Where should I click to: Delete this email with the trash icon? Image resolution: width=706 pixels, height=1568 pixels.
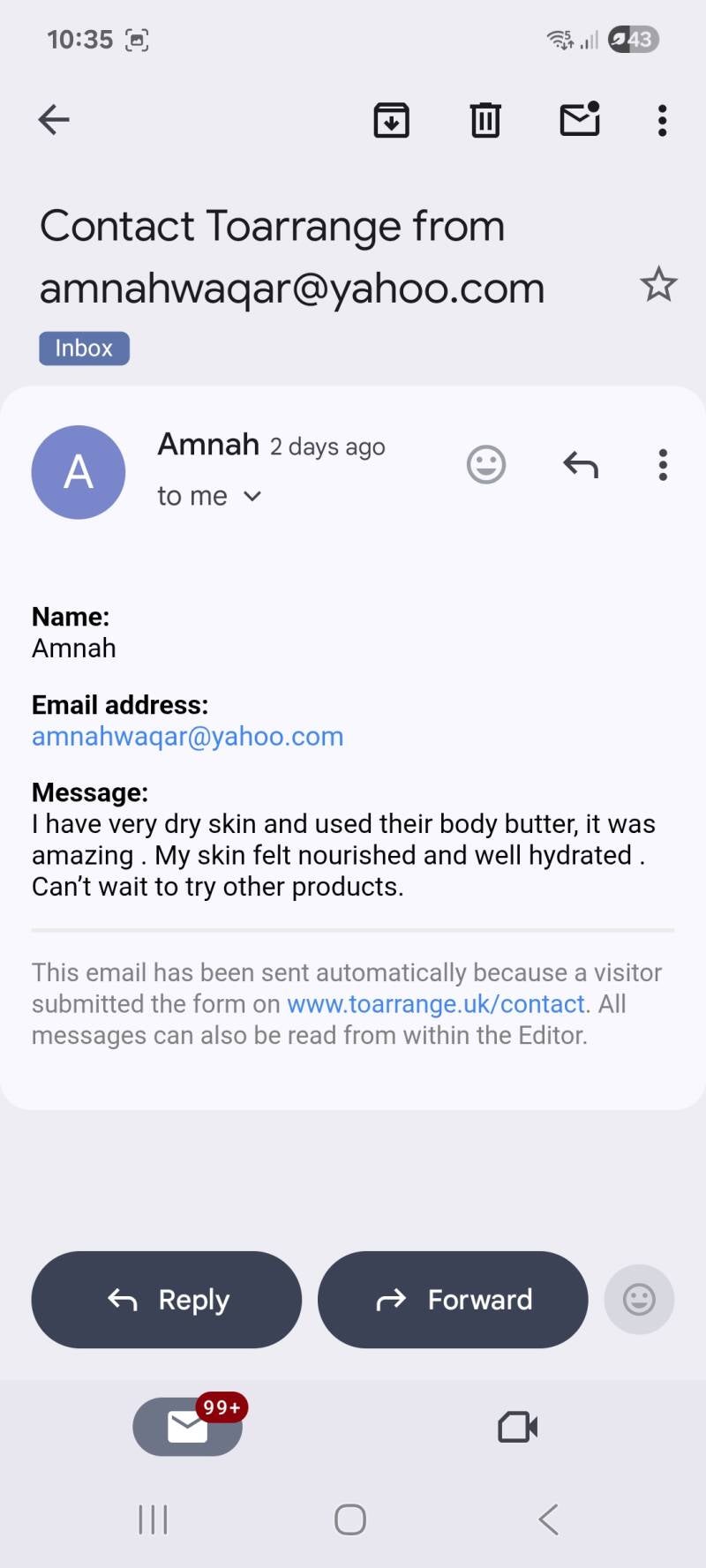click(484, 120)
